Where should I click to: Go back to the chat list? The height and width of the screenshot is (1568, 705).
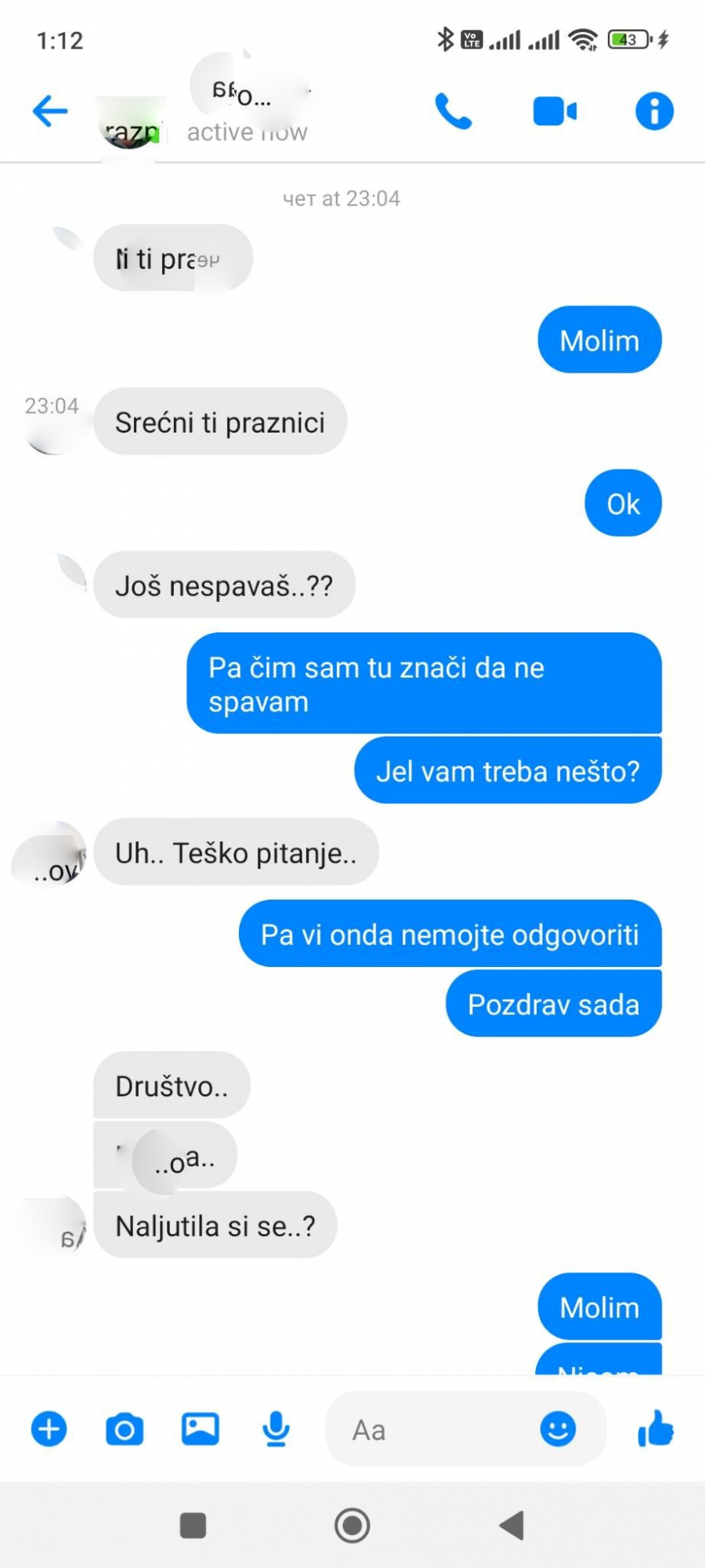[50, 110]
